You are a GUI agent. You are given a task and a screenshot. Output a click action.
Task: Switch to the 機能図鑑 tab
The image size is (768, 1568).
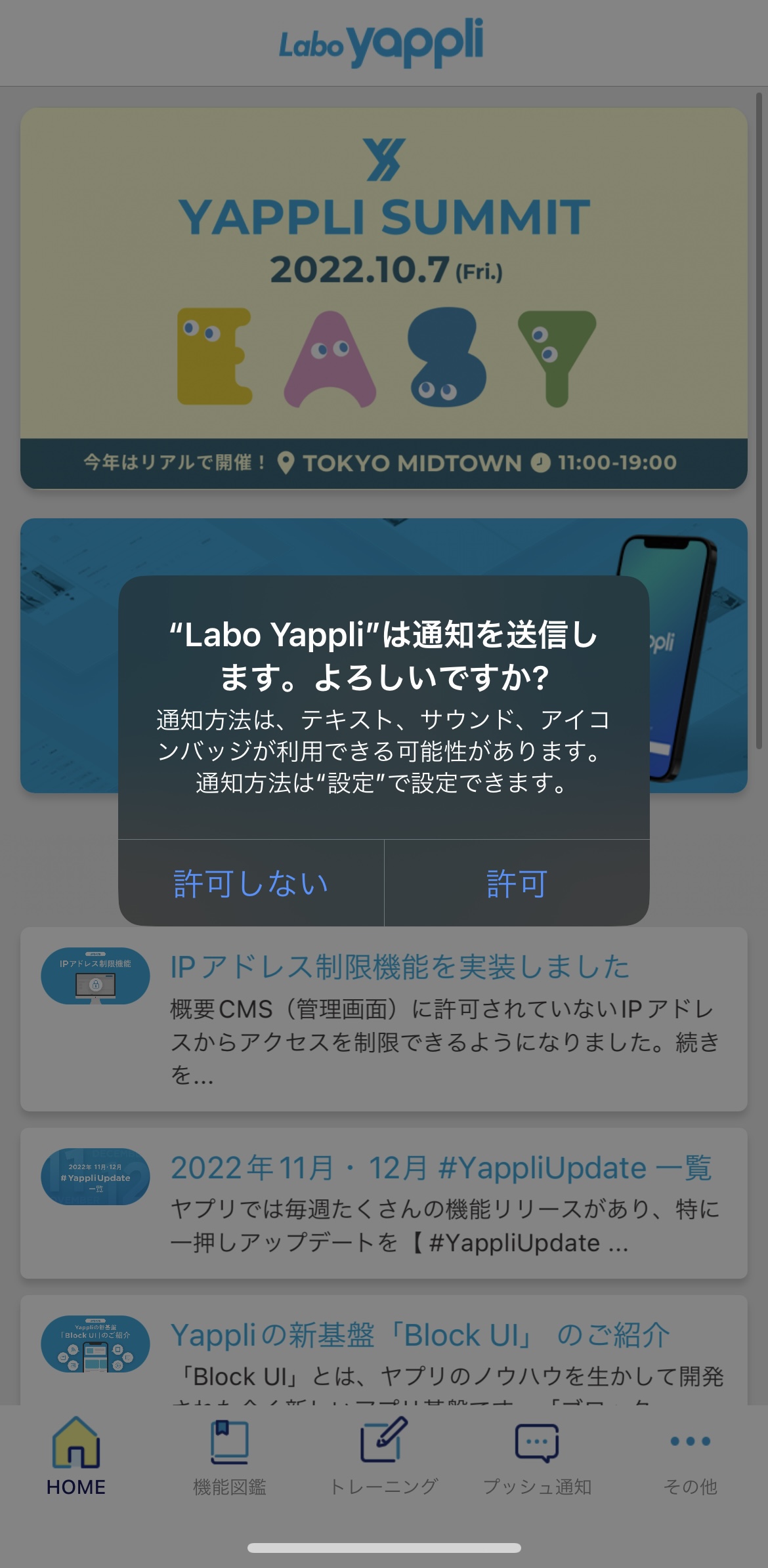[x=230, y=1457]
